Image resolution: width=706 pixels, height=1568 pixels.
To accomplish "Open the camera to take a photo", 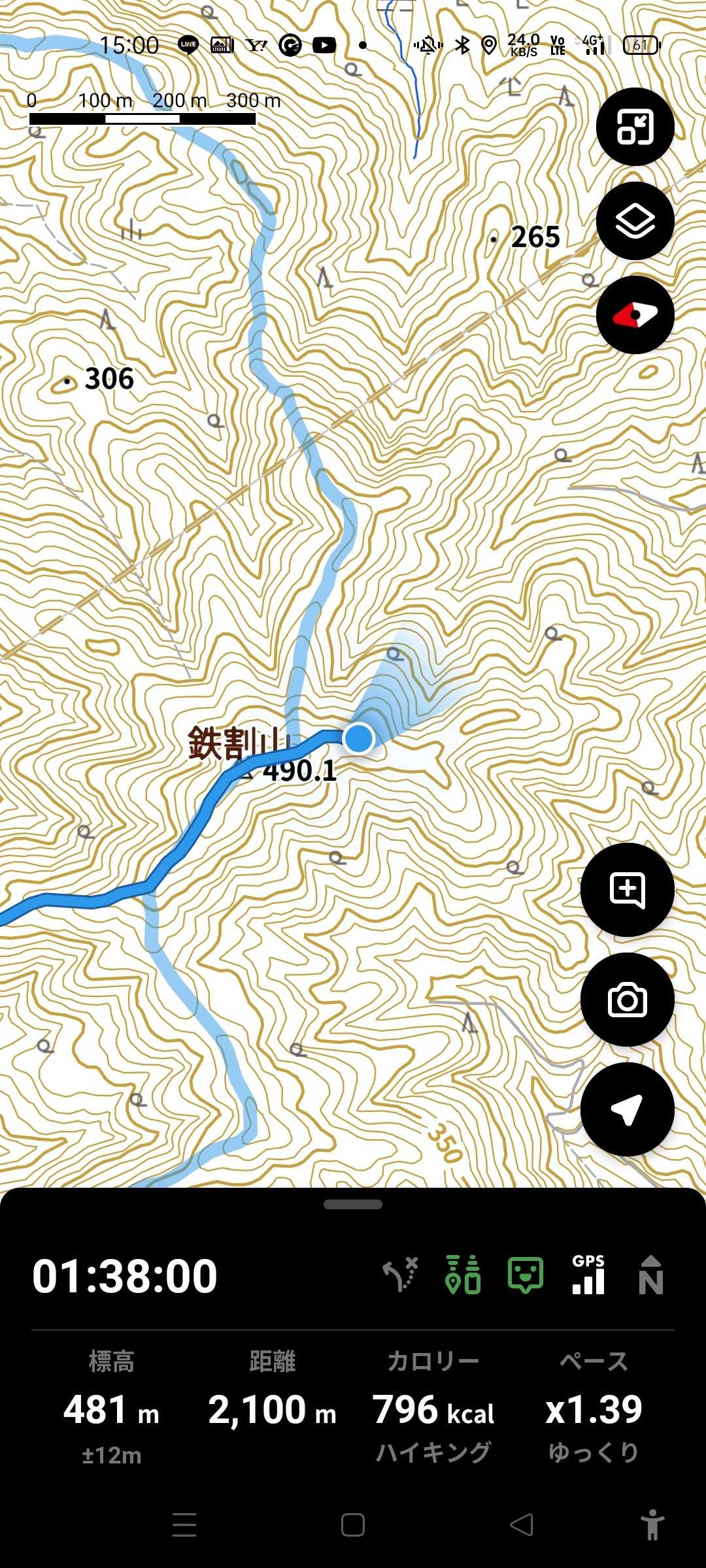I will (627, 1000).
